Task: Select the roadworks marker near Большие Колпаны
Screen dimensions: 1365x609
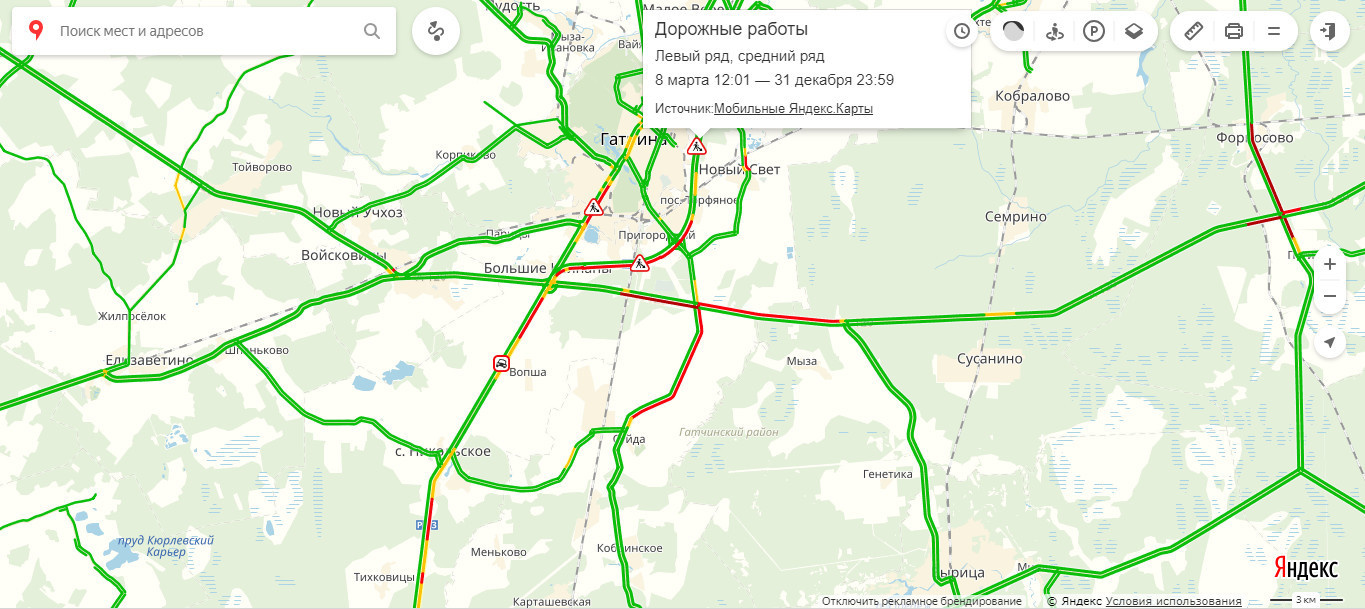Action: [640, 263]
